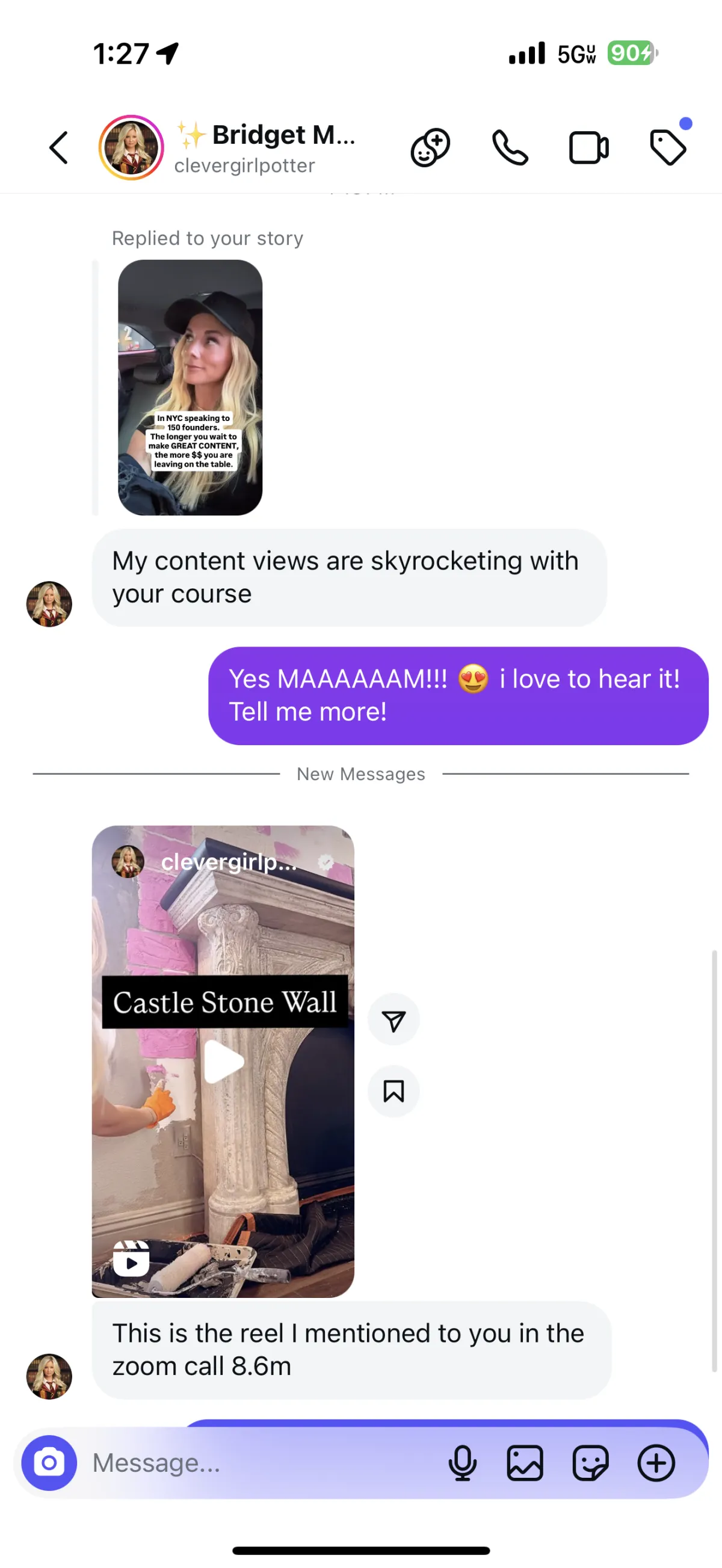Open the AI character creation icon
Viewport: 722px width, 1568px height.
coord(430,148)
